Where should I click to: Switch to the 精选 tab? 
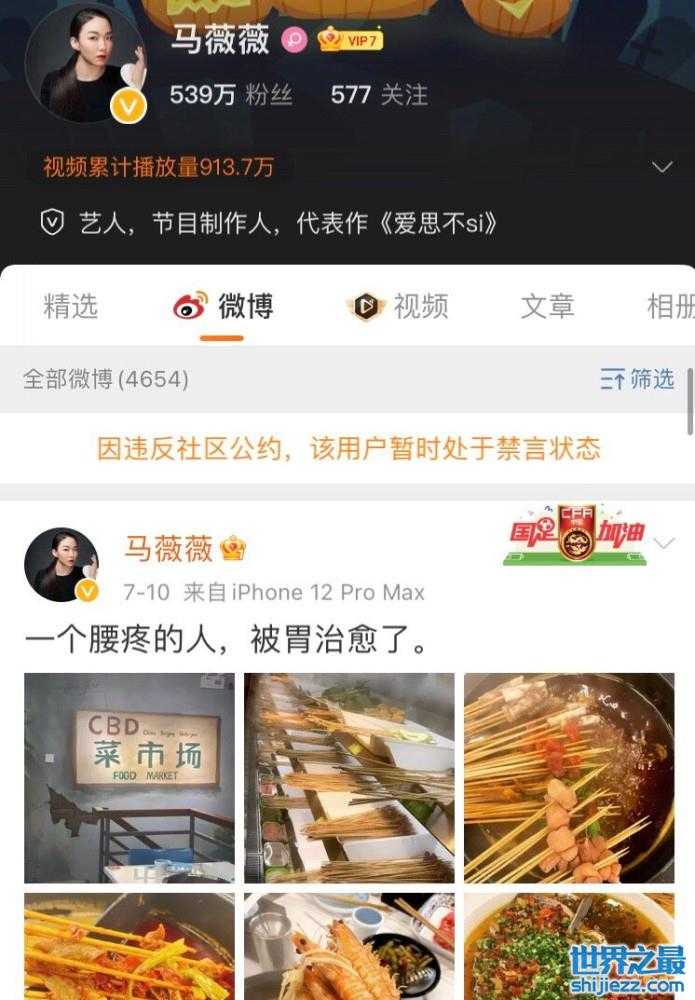tap(70, 306)
